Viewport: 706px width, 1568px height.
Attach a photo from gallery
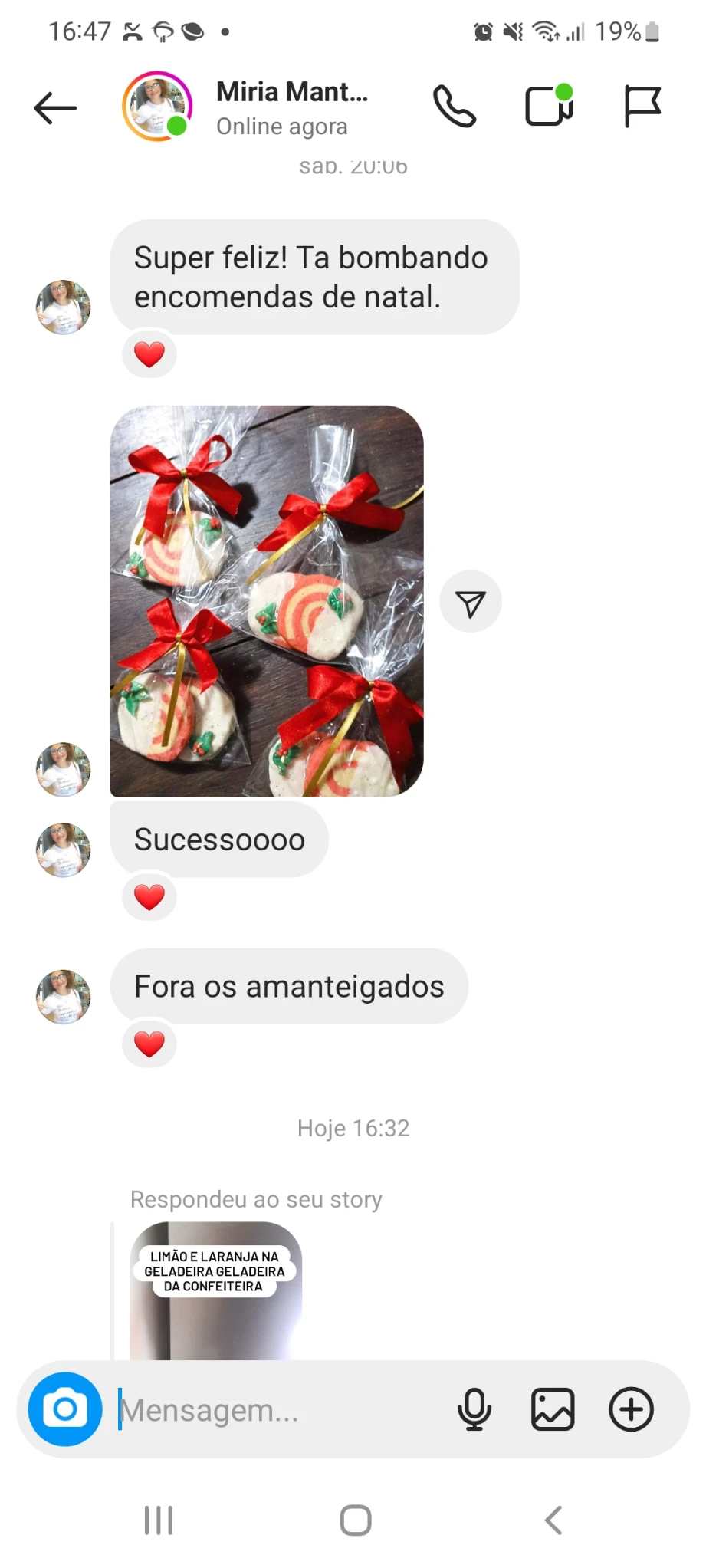(553, 1409)
